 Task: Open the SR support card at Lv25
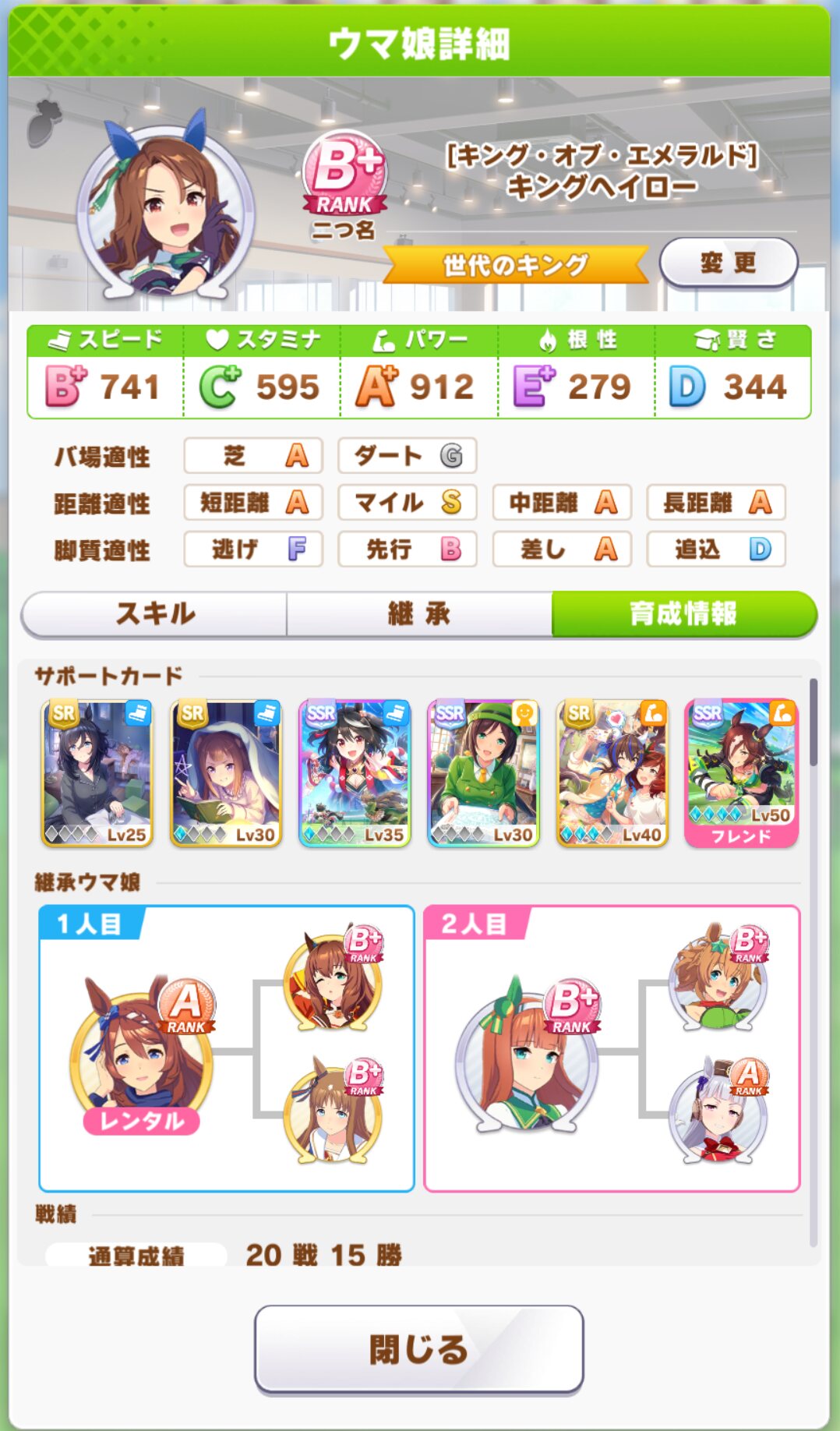point(97,772)
